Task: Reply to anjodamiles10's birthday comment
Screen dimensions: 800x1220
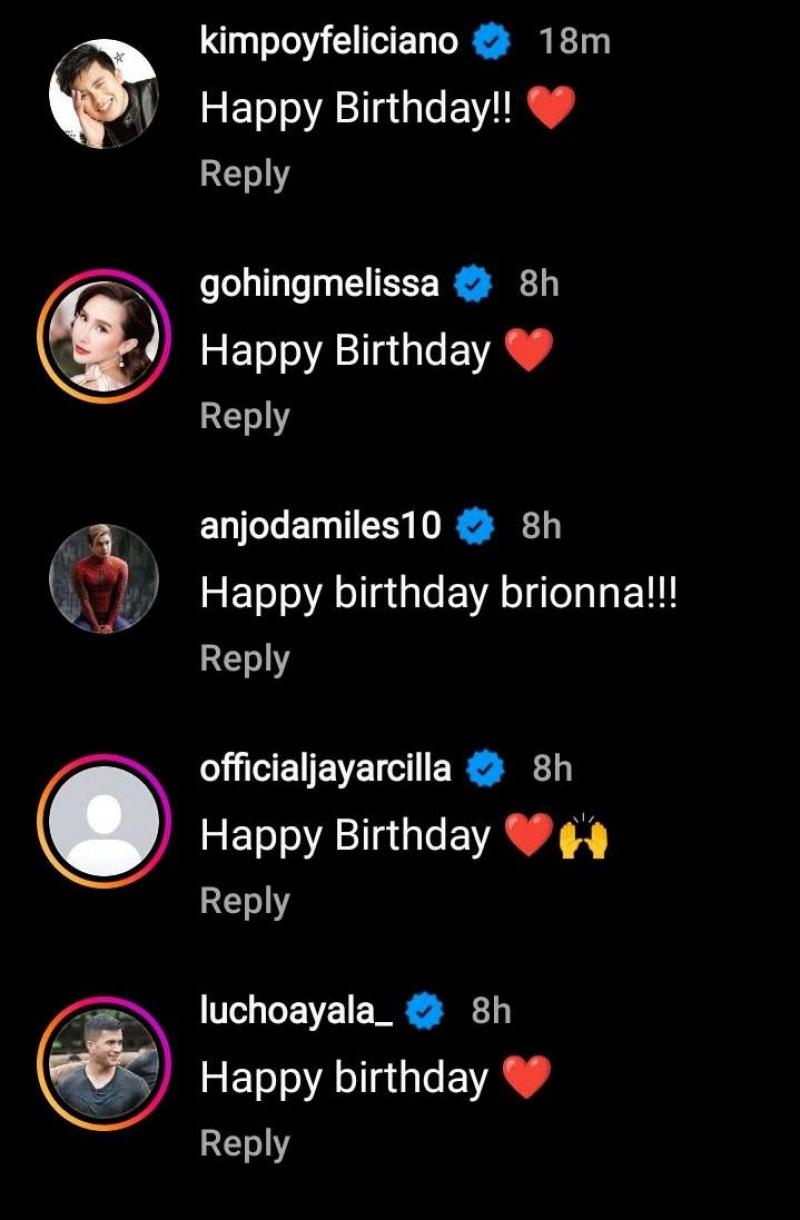Action: (244, 657)
